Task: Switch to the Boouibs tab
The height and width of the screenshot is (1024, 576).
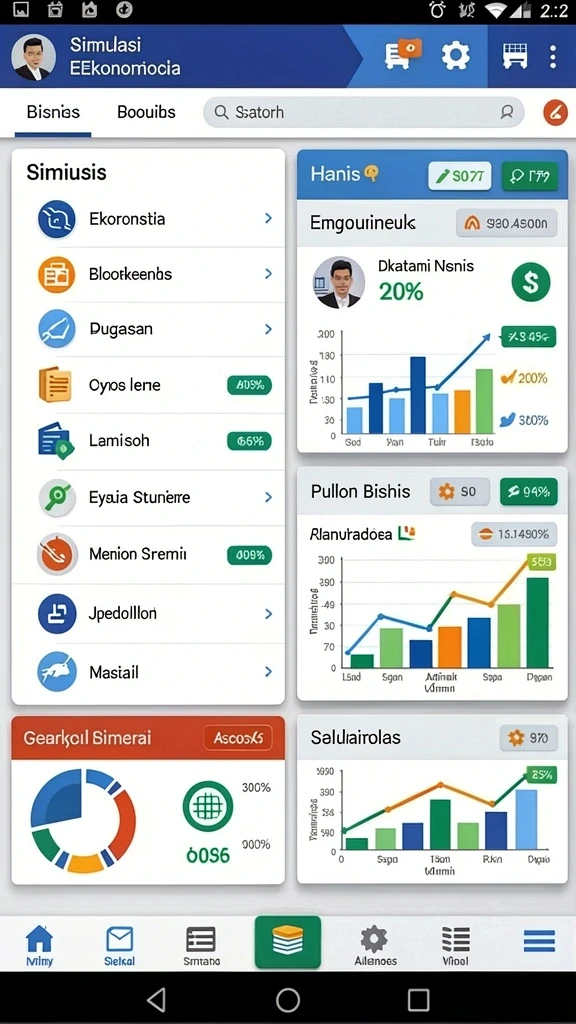Action: (x=146, y=112)
